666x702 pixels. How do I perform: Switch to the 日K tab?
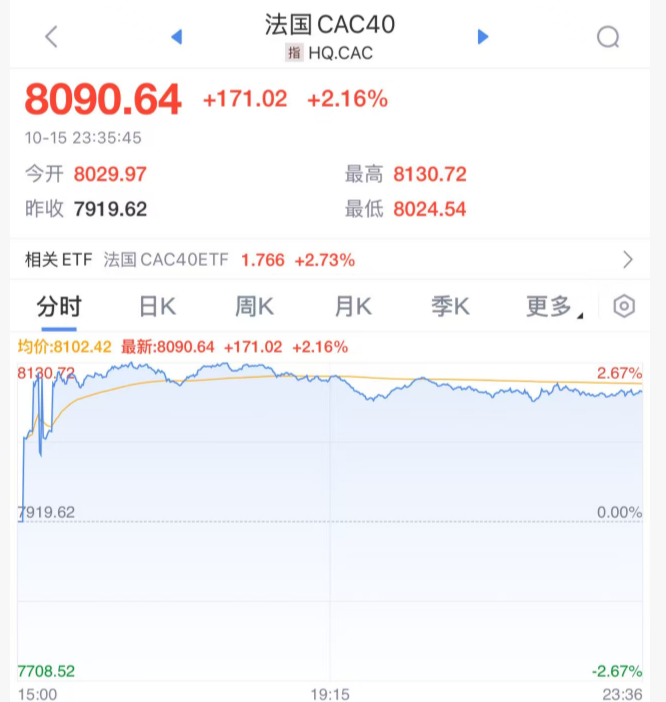[x=157, y=306]
